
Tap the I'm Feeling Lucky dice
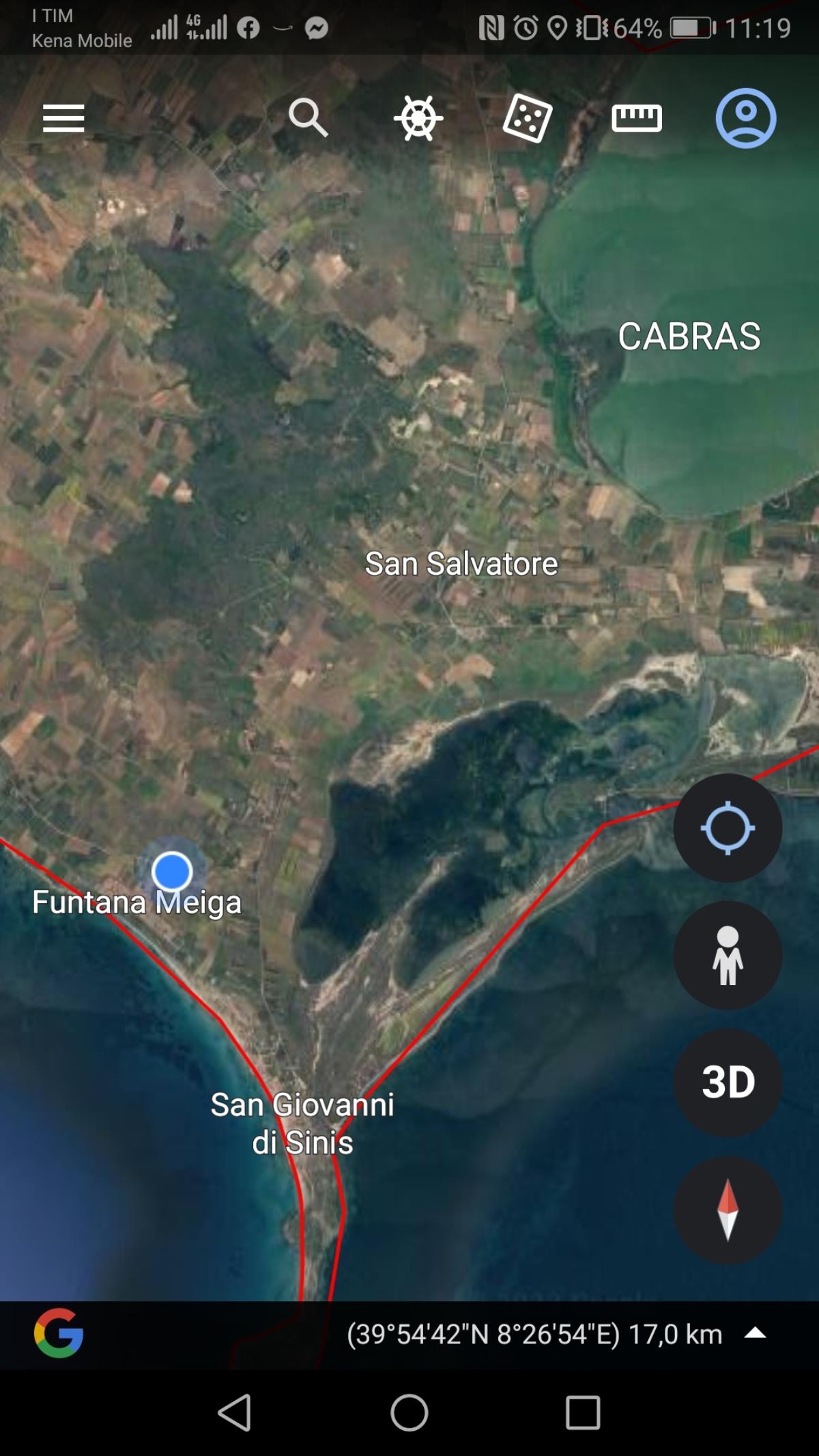coord(527,118)
